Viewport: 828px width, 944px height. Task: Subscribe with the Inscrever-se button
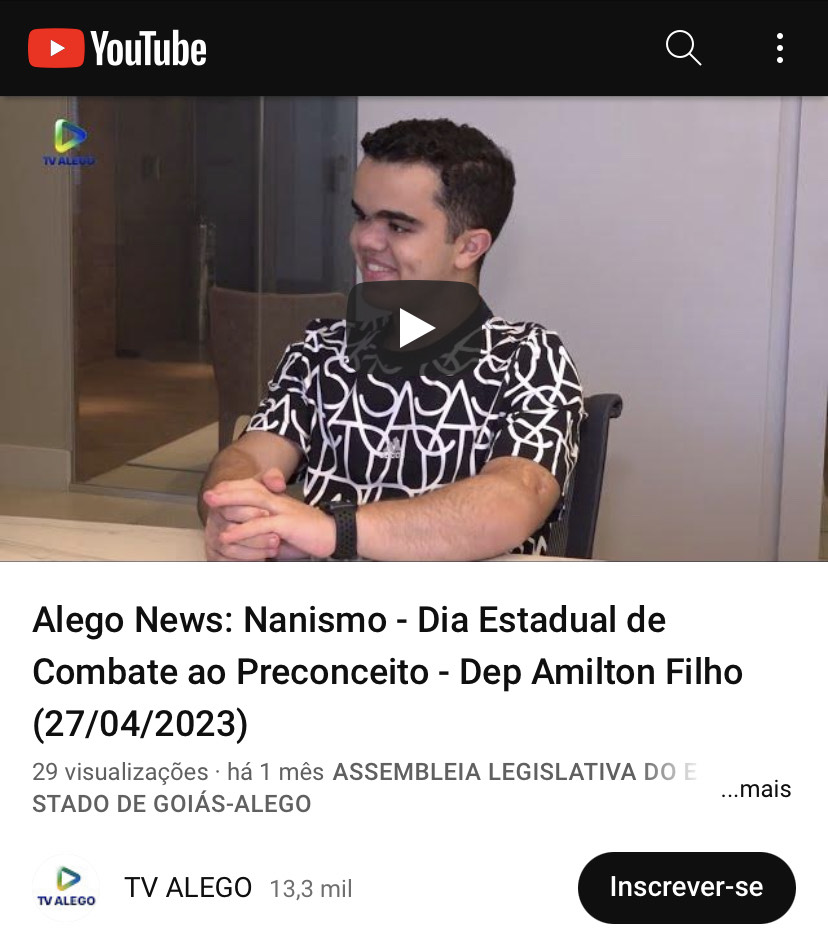(686, 887)
